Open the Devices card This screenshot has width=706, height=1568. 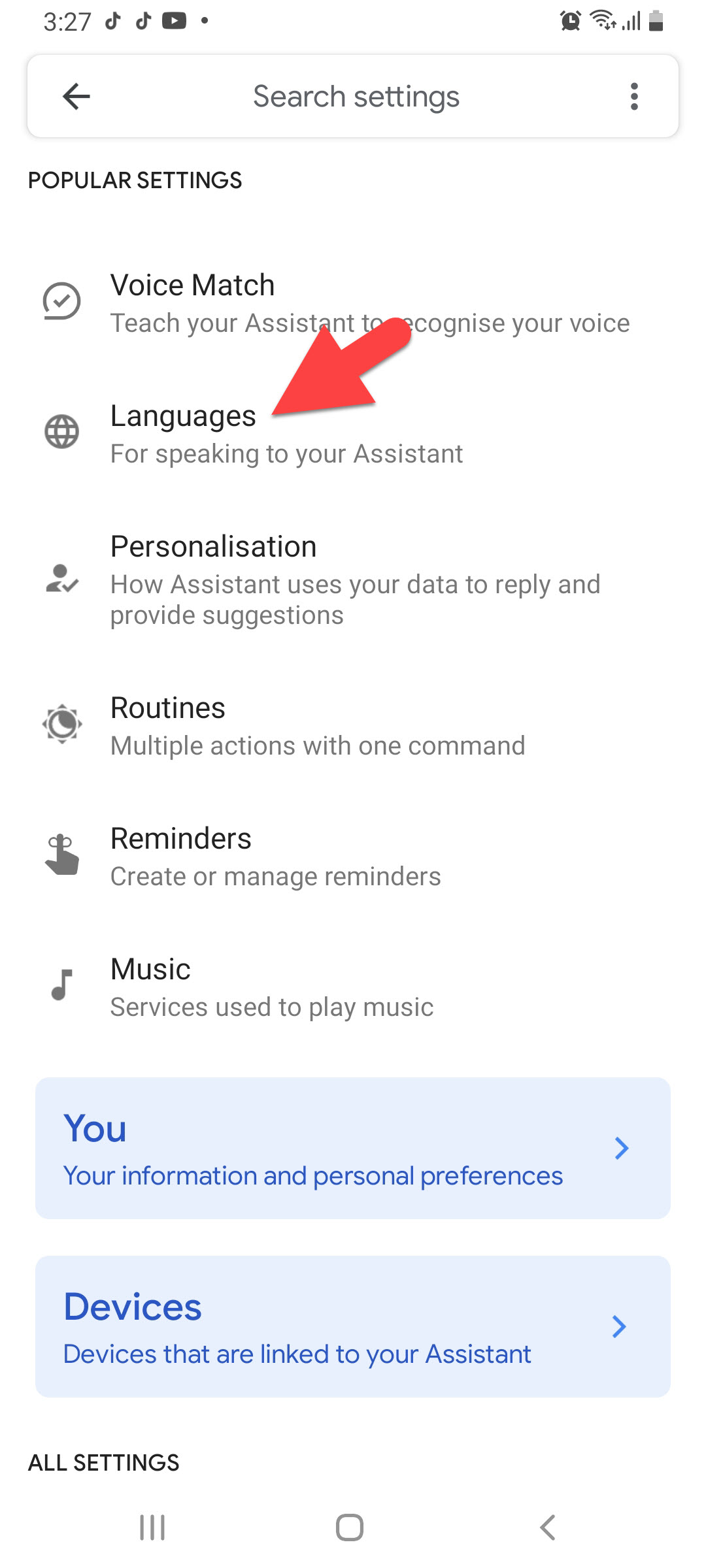[353, 1326]
